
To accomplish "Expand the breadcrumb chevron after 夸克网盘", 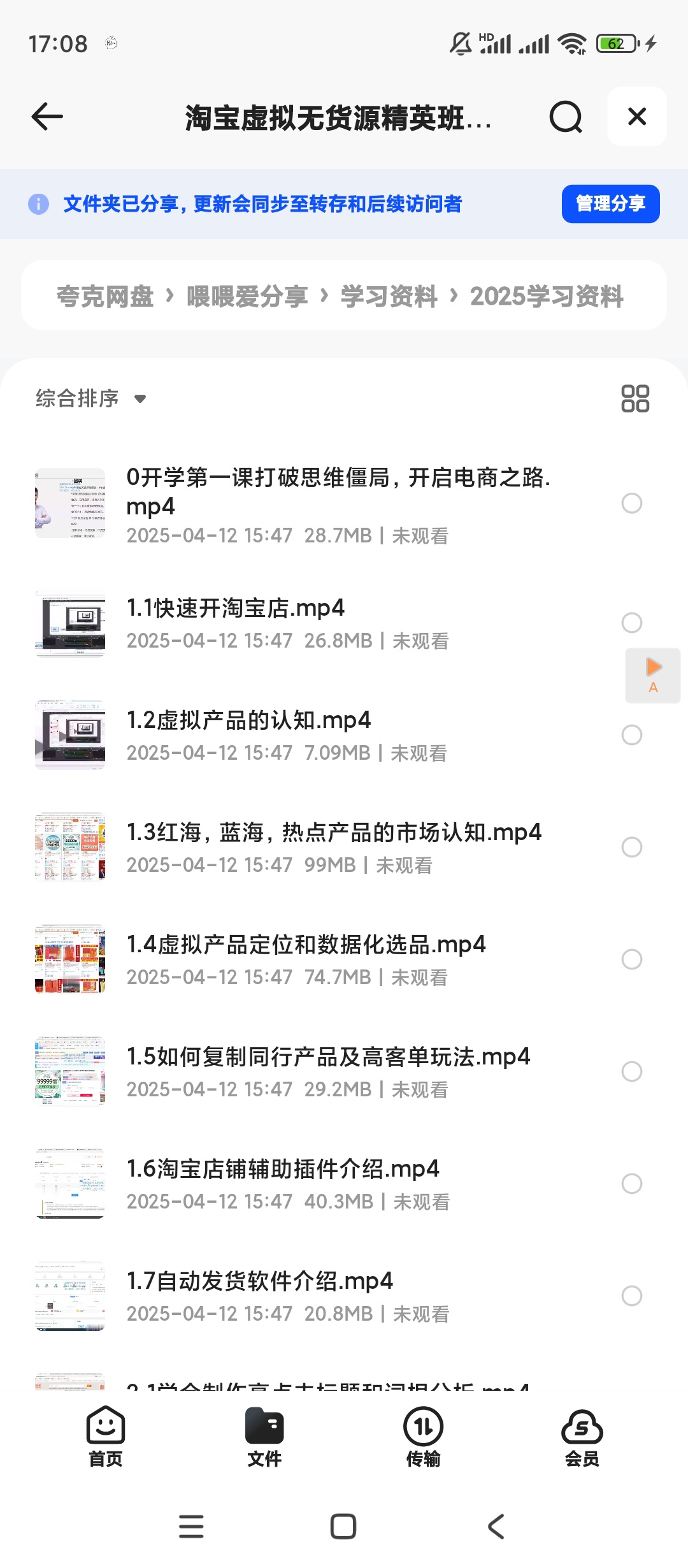I will point(169,296).
